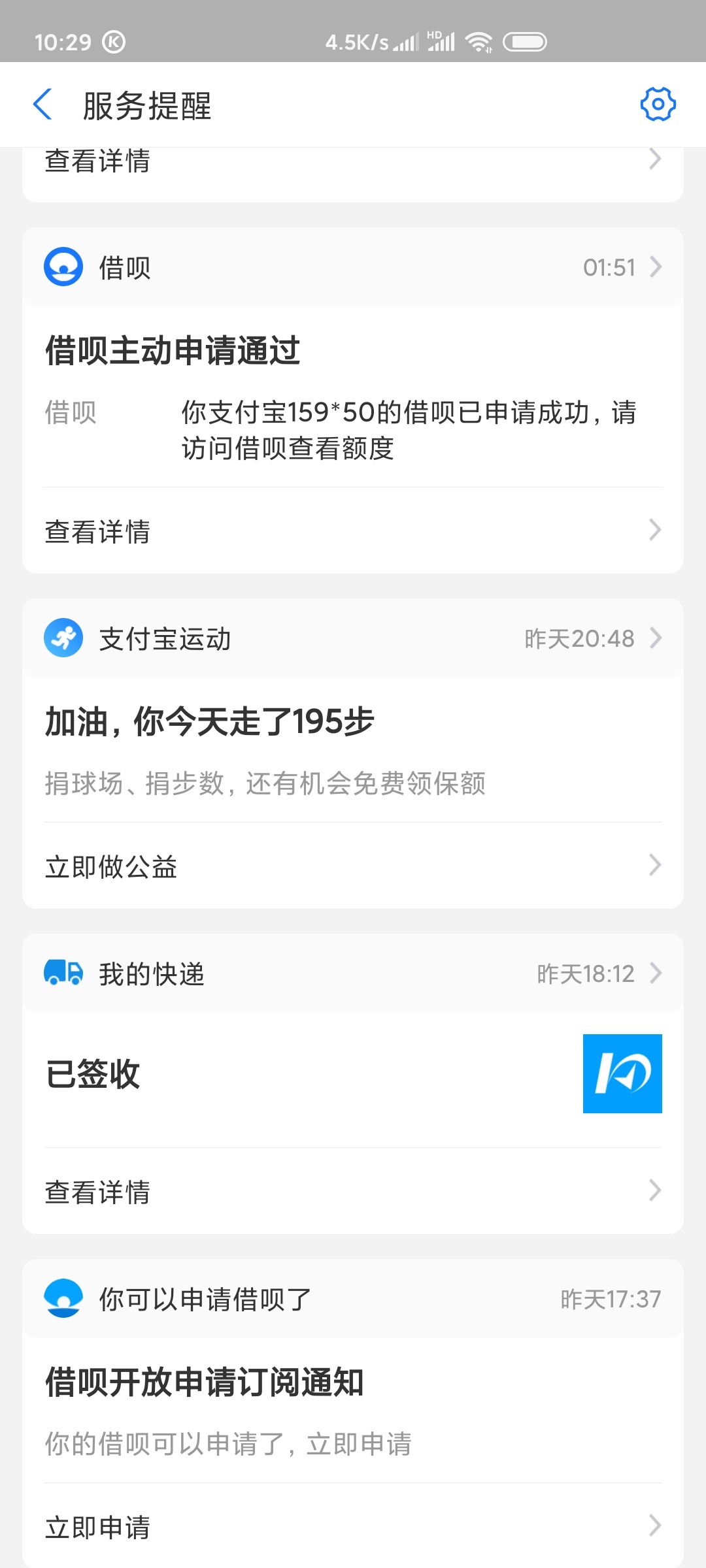View details under 借呗主动申请通过
This screenshot has width=706, height=1568.
(x=353, y=531)
